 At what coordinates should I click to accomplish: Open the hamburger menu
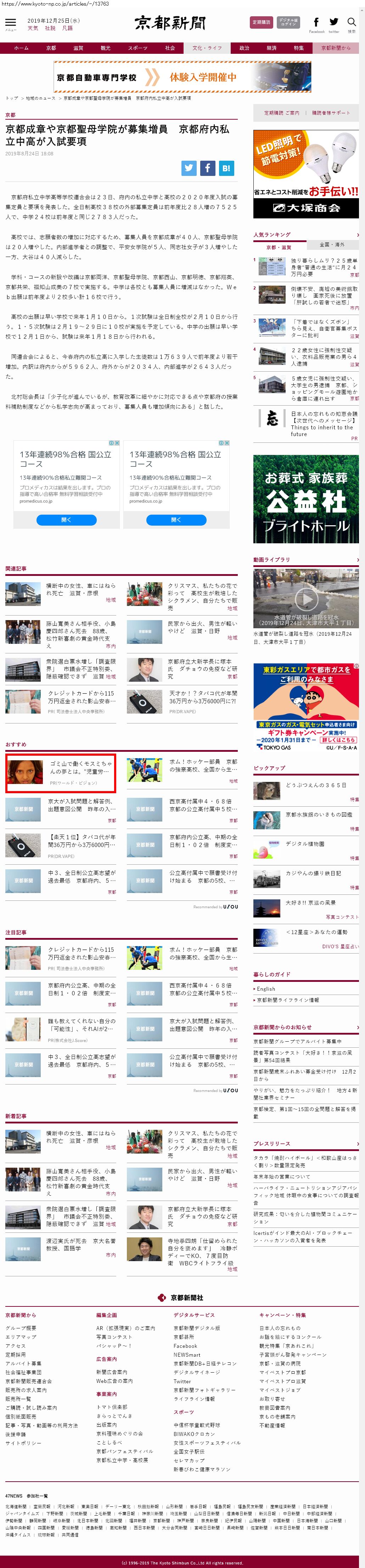pos(10,23)
